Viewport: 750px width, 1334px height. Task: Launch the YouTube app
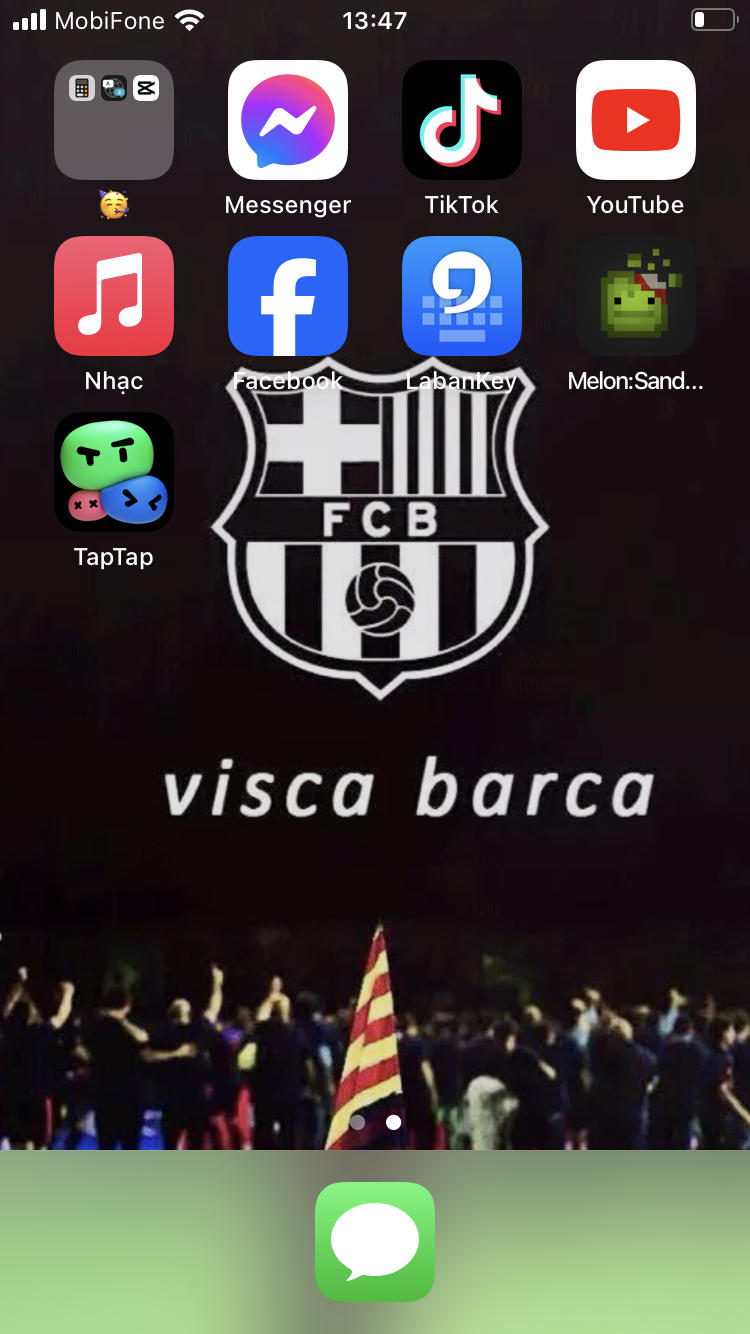pos(635,120)
